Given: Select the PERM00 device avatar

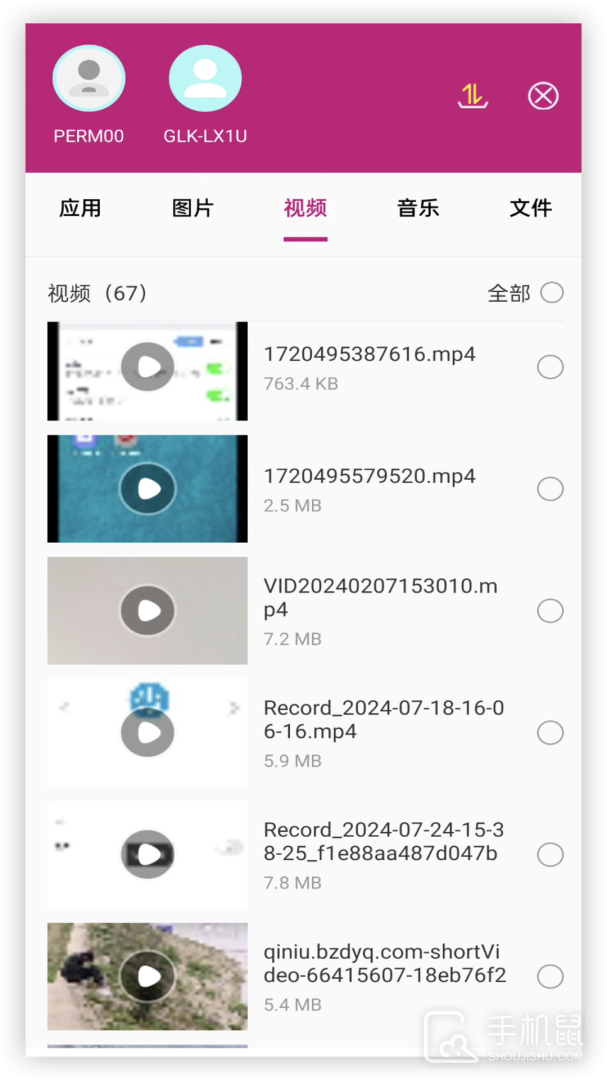Looking at the screenshot, I should coord(89,79).
